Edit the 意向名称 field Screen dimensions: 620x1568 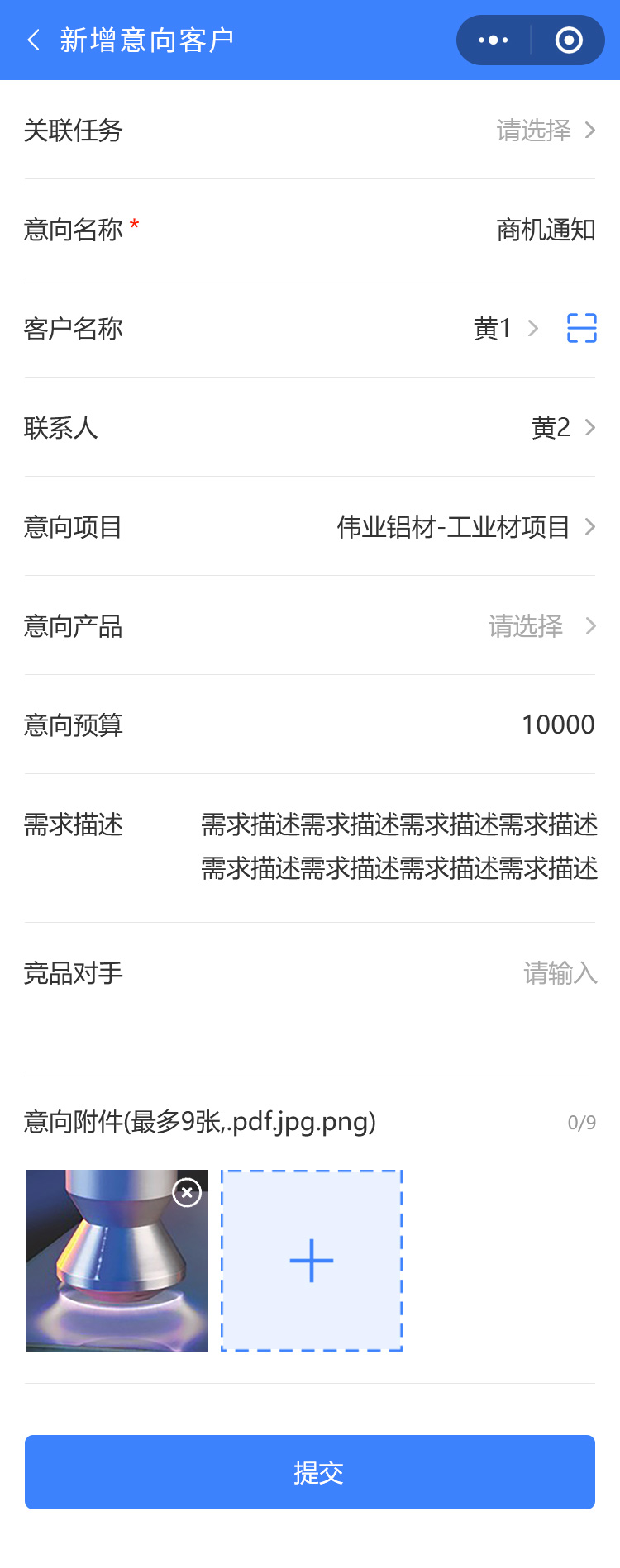click(x=545, y=230)
